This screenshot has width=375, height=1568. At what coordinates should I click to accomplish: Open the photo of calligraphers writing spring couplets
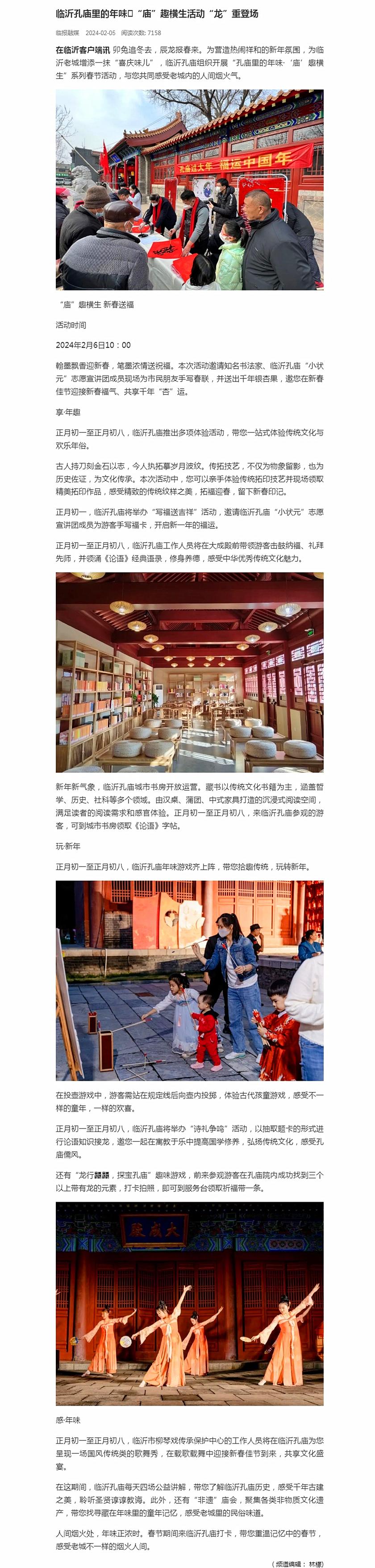[189, 189]
